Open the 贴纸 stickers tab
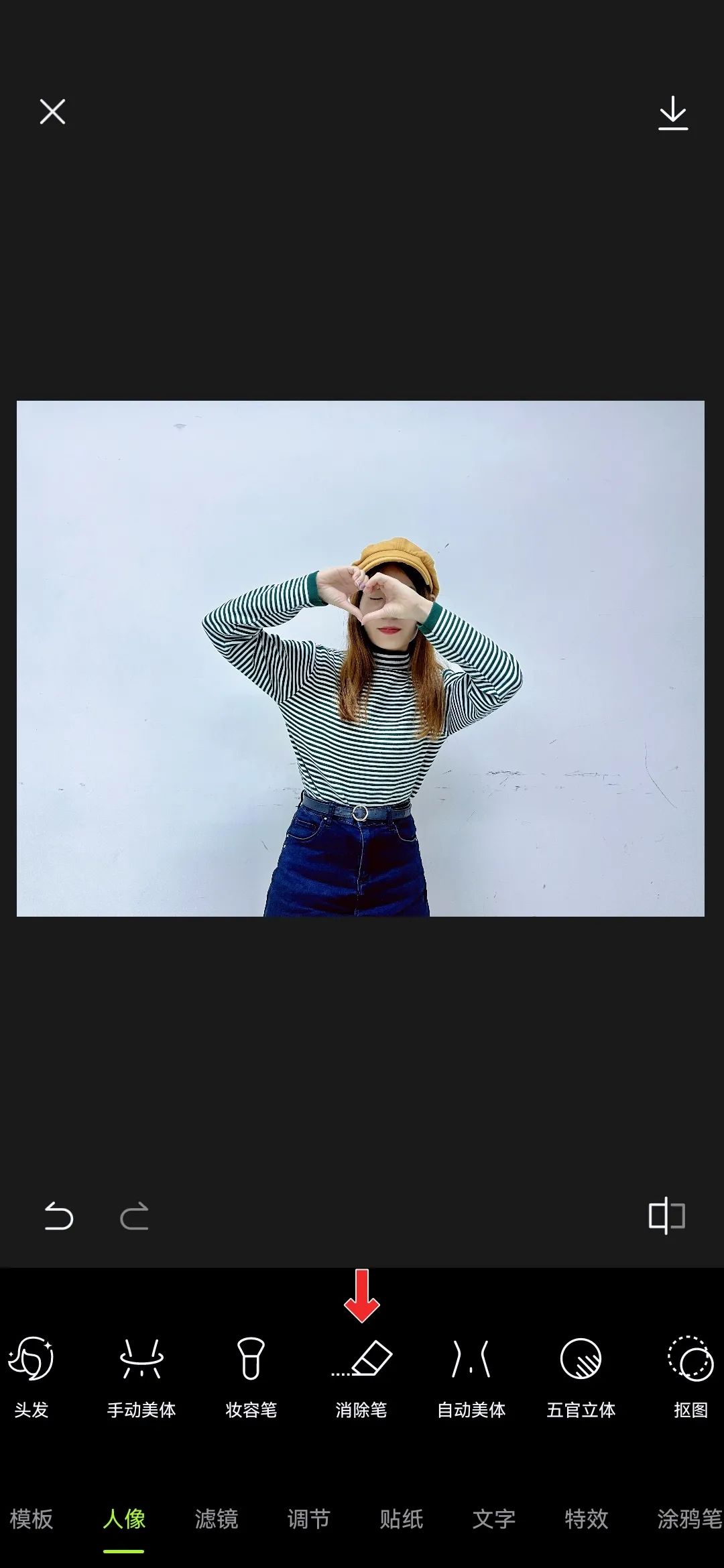The width and height of the screenshot is (724, 1568). point(402,1519)
